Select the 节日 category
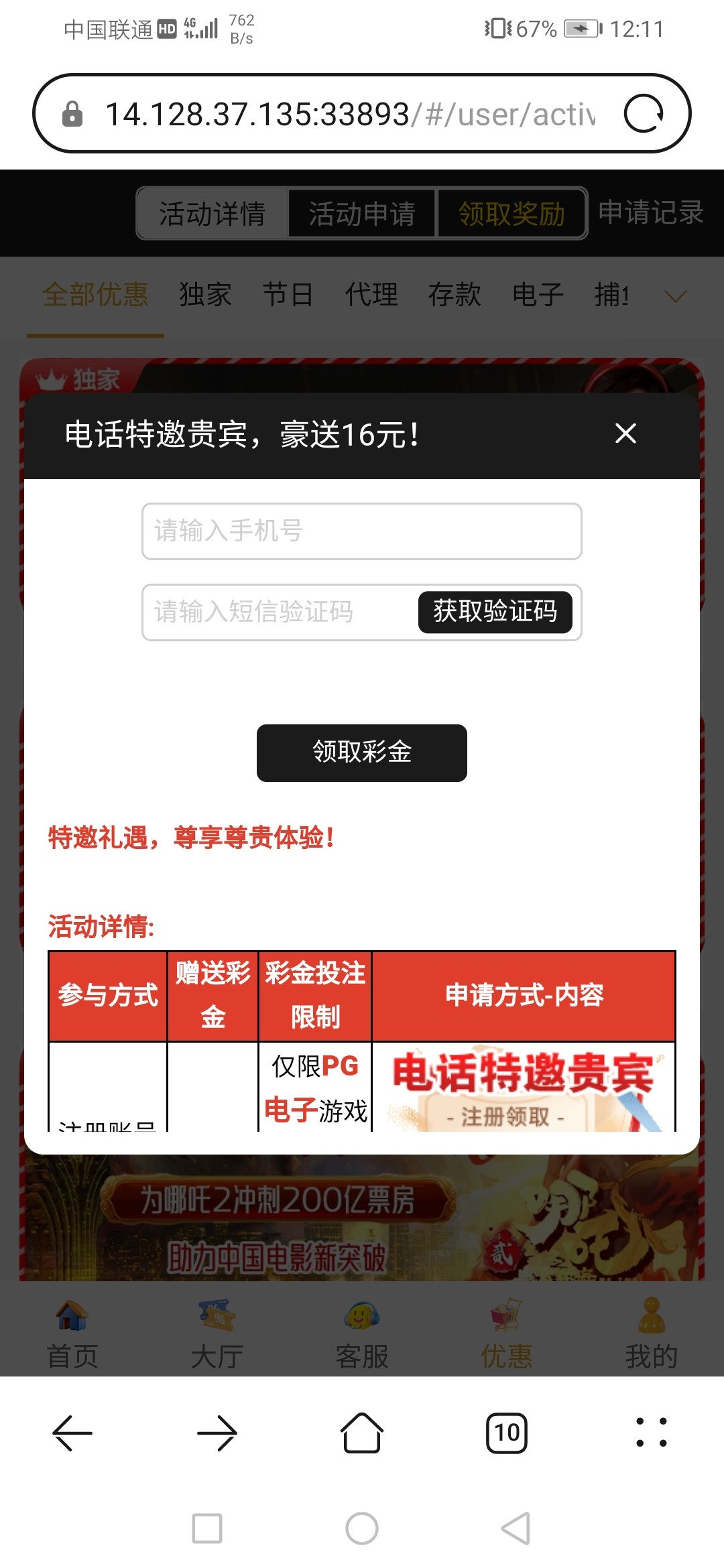Screen dimensions: 724x1568 288,295
